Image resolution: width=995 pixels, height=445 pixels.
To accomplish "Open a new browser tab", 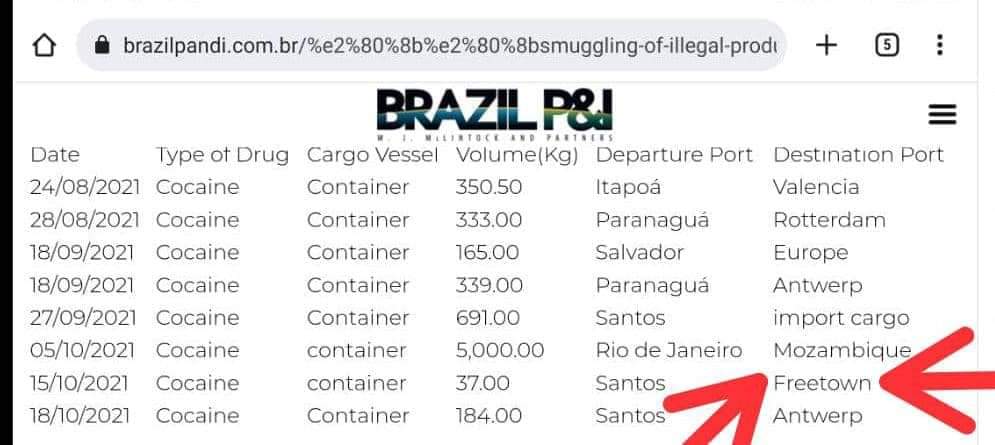I will 826,45.
